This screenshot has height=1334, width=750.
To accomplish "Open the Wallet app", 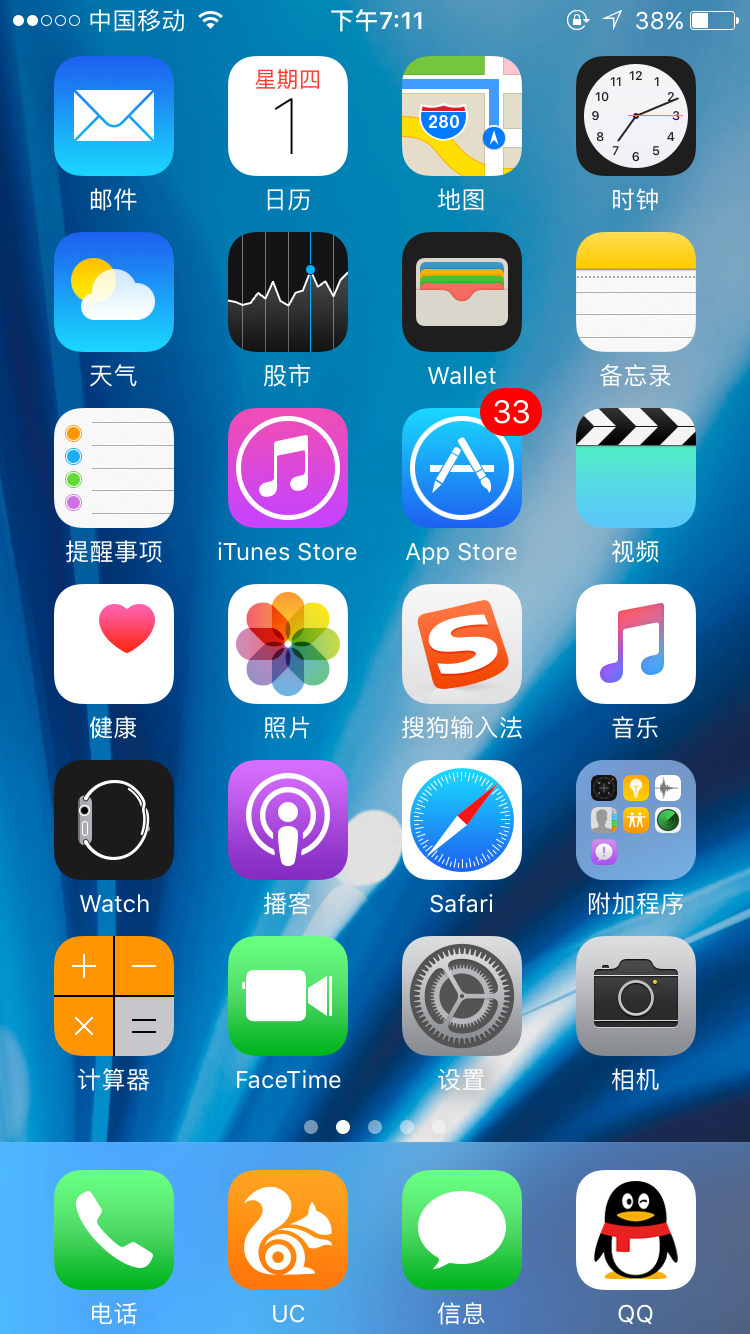I will (461, 292).
